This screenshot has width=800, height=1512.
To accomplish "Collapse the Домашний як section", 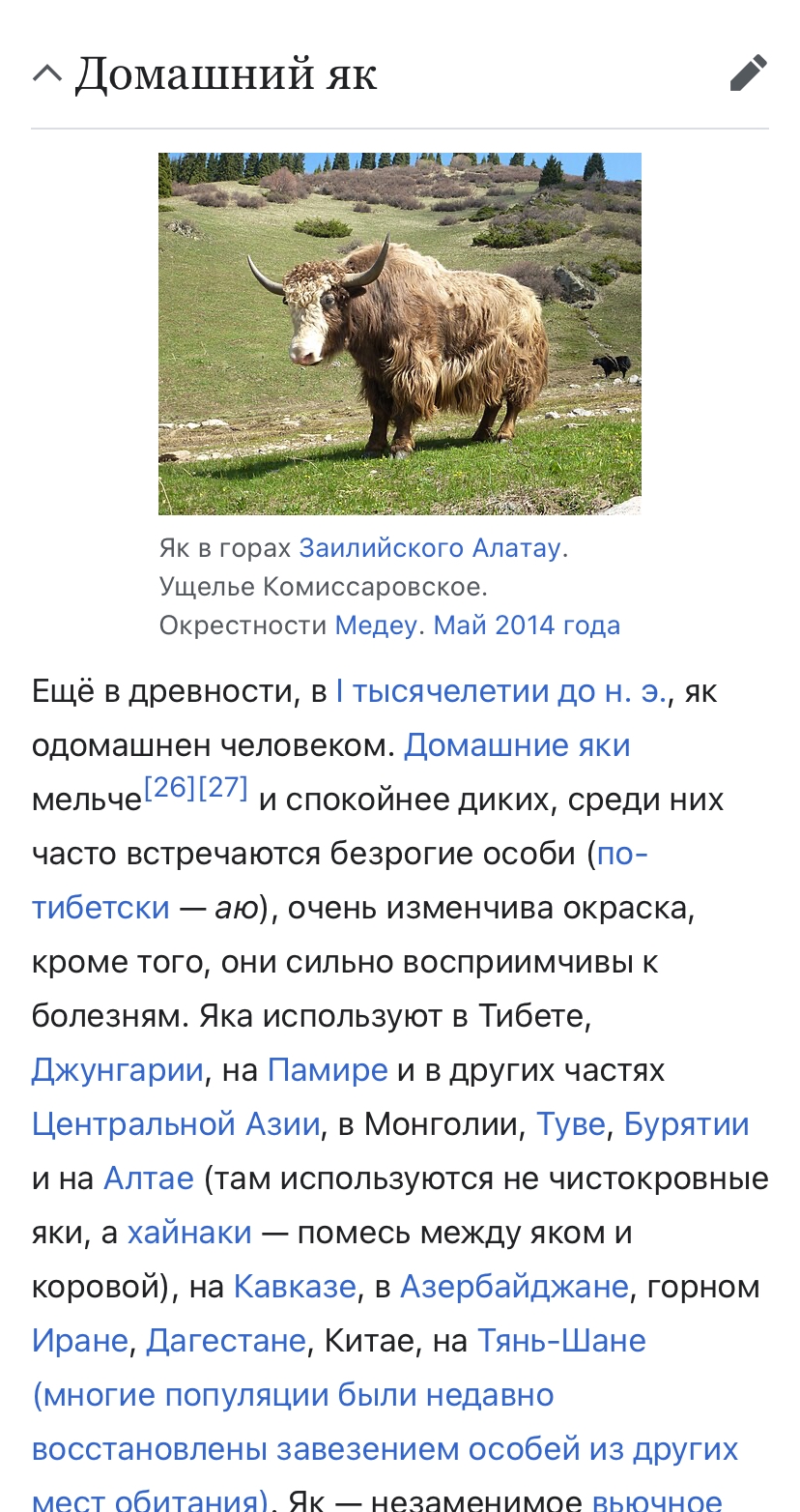I will pos(46,73).
